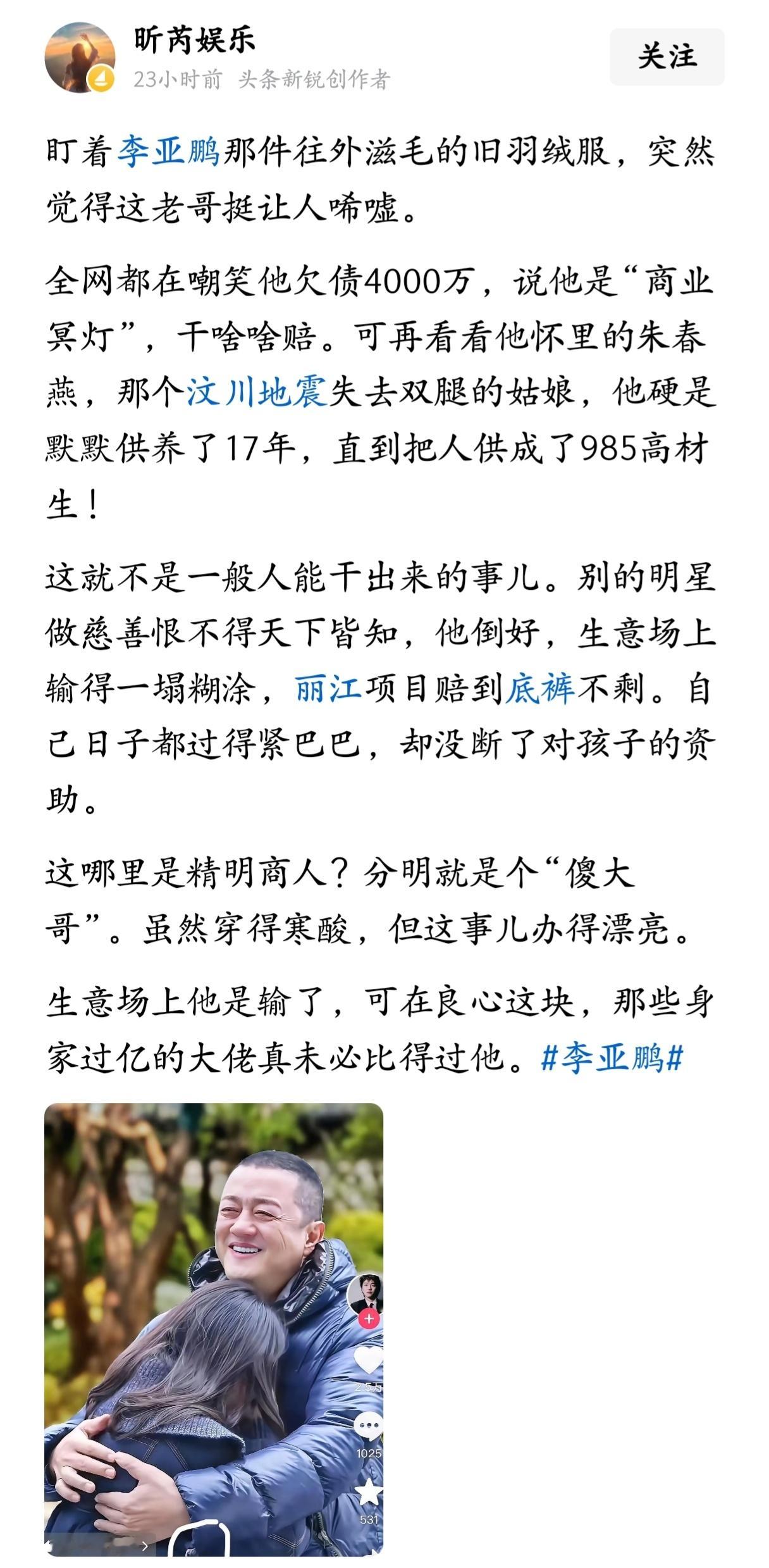The height and width of the screenshot is (1568, 769).
Task: Open the creator's circular avatar inside the video
Action: [x=366, y=1291]
